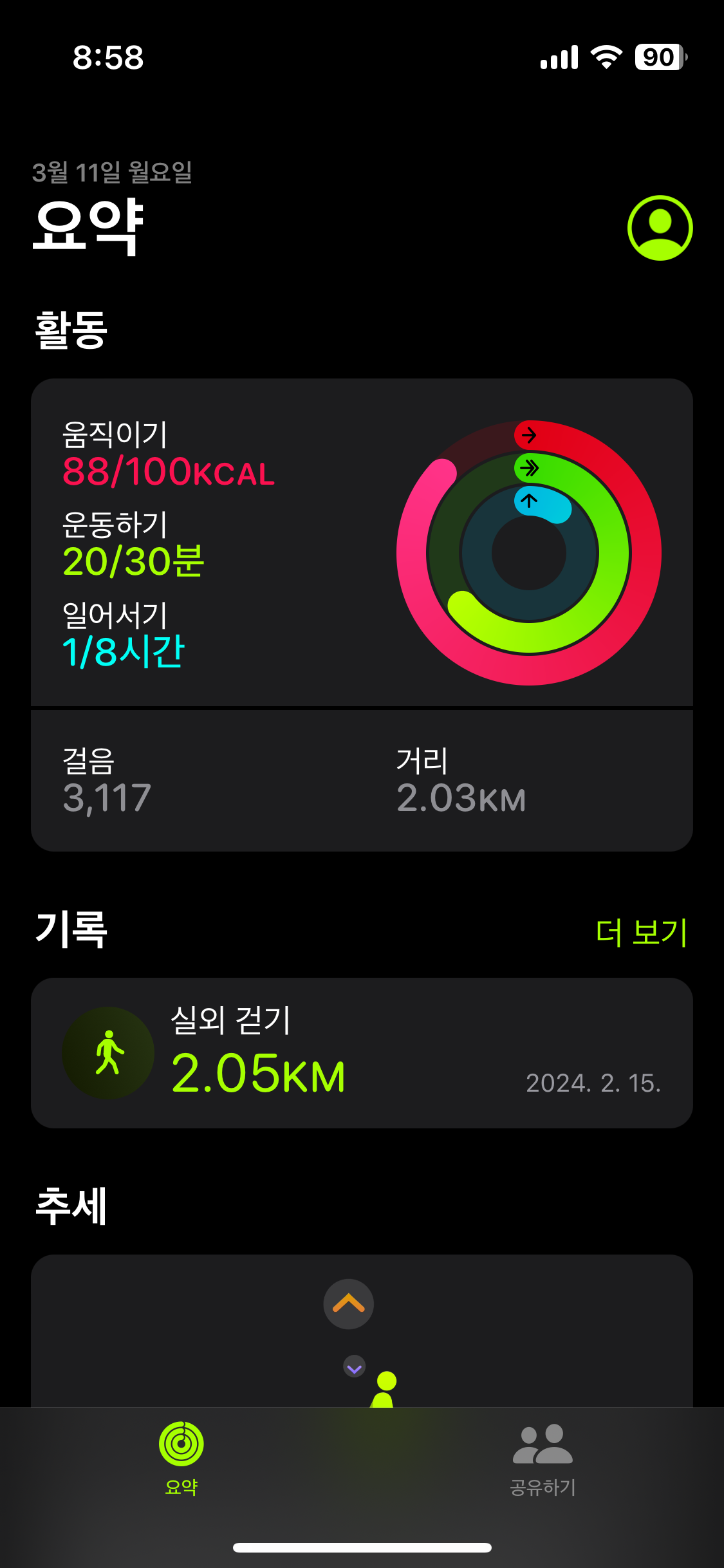Switch to the 공유하기 tab
This screenshot has width=724, height=1568.
[x=543, y=1459]
